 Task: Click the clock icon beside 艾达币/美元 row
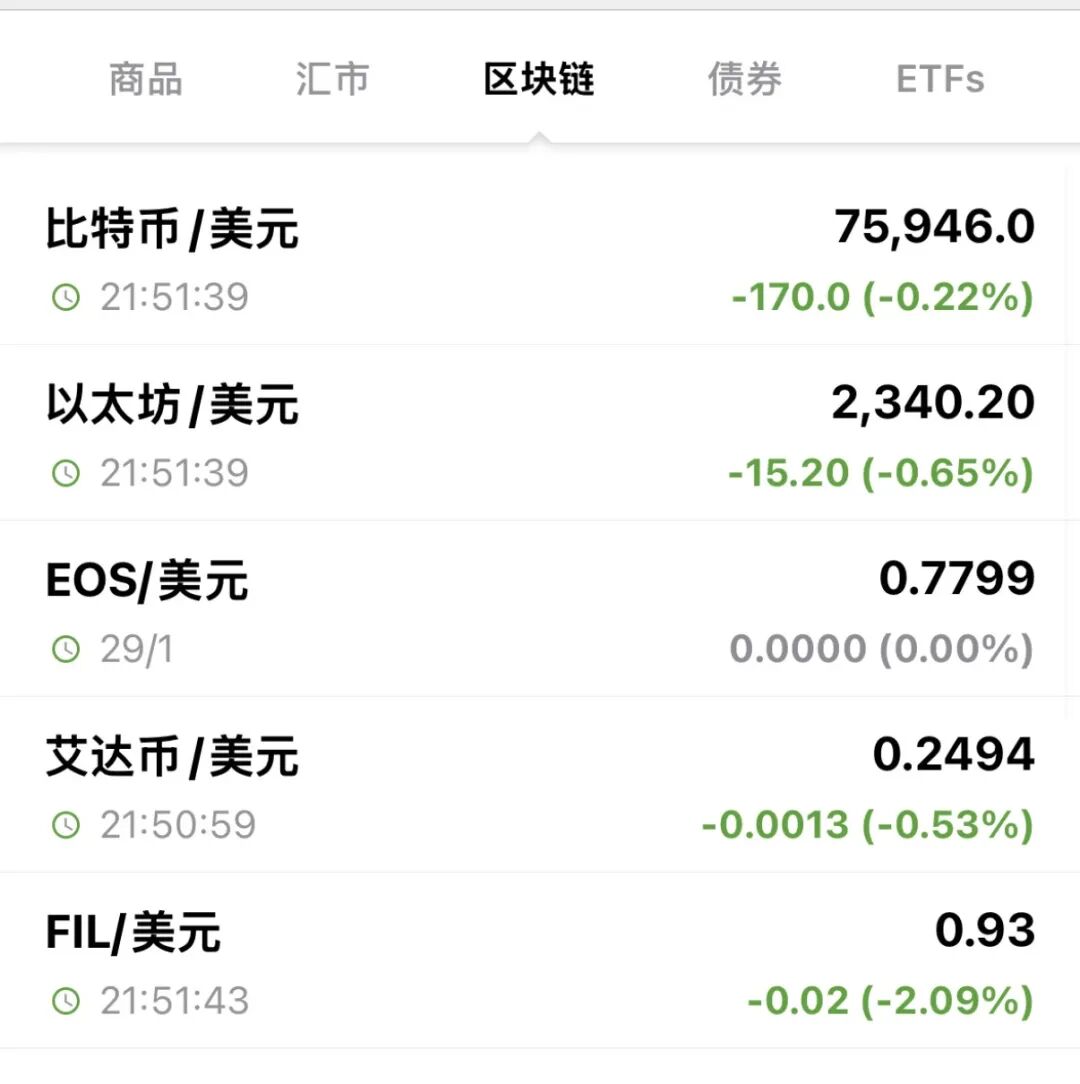[x=66, y=824]
